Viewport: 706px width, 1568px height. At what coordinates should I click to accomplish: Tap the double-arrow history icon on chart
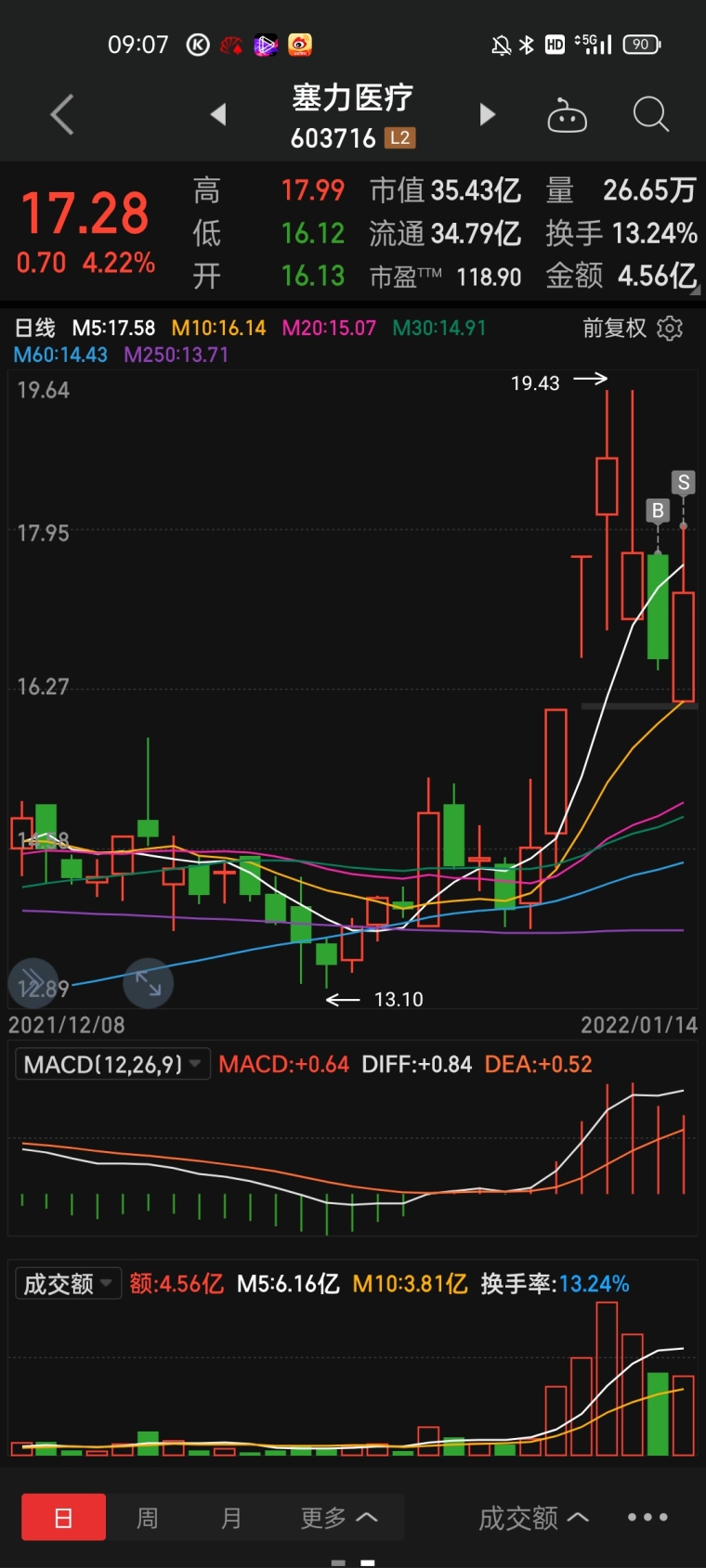click(x=34, y=983)
